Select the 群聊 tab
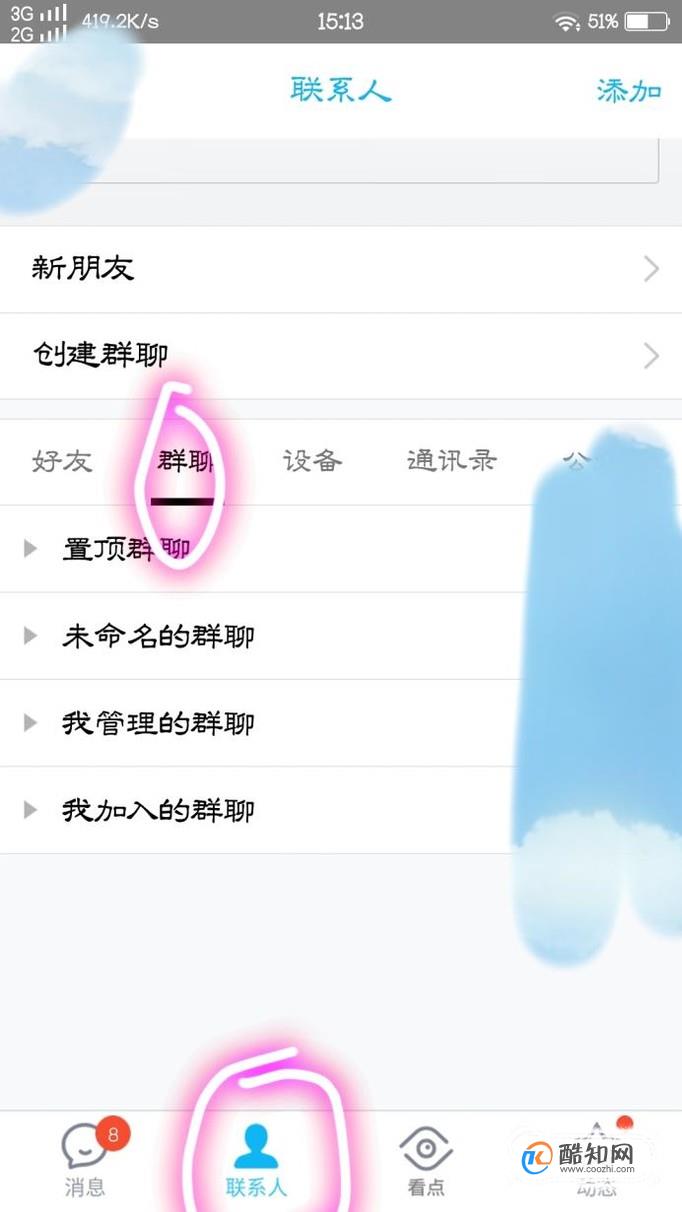 point(186,461)
